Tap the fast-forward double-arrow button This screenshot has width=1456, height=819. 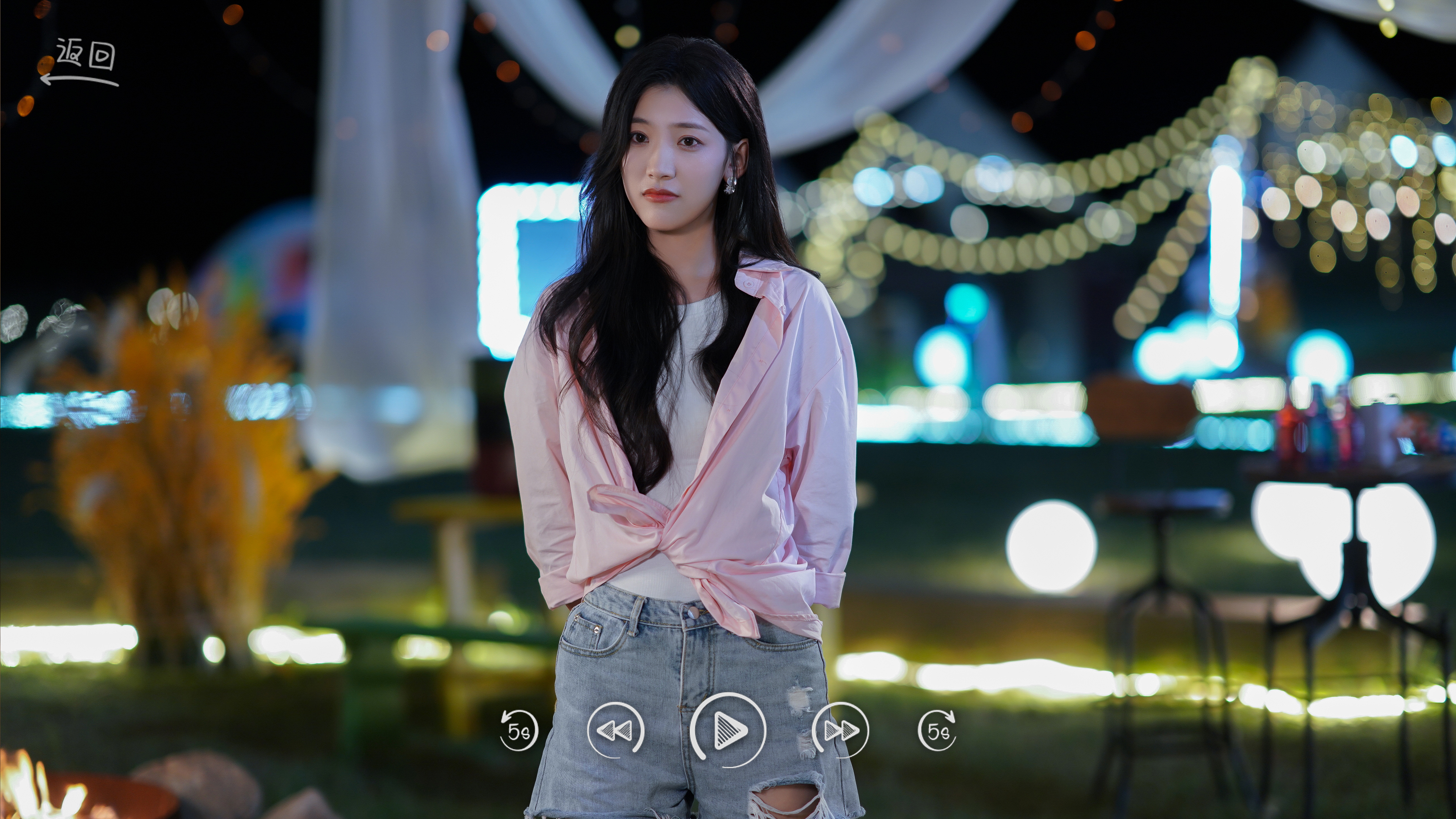pos(841,730)
